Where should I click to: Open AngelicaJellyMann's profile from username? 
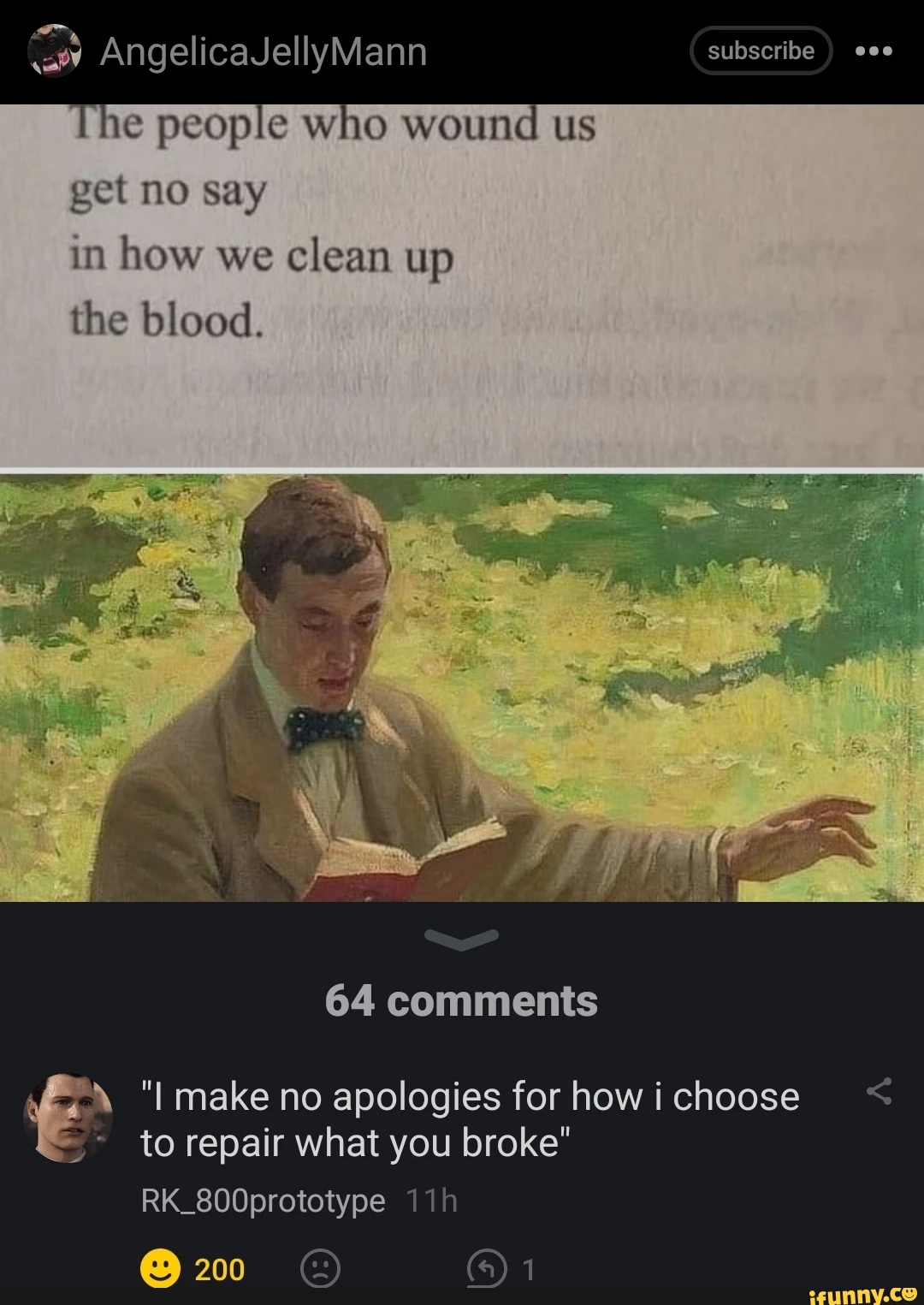[264, 52]
